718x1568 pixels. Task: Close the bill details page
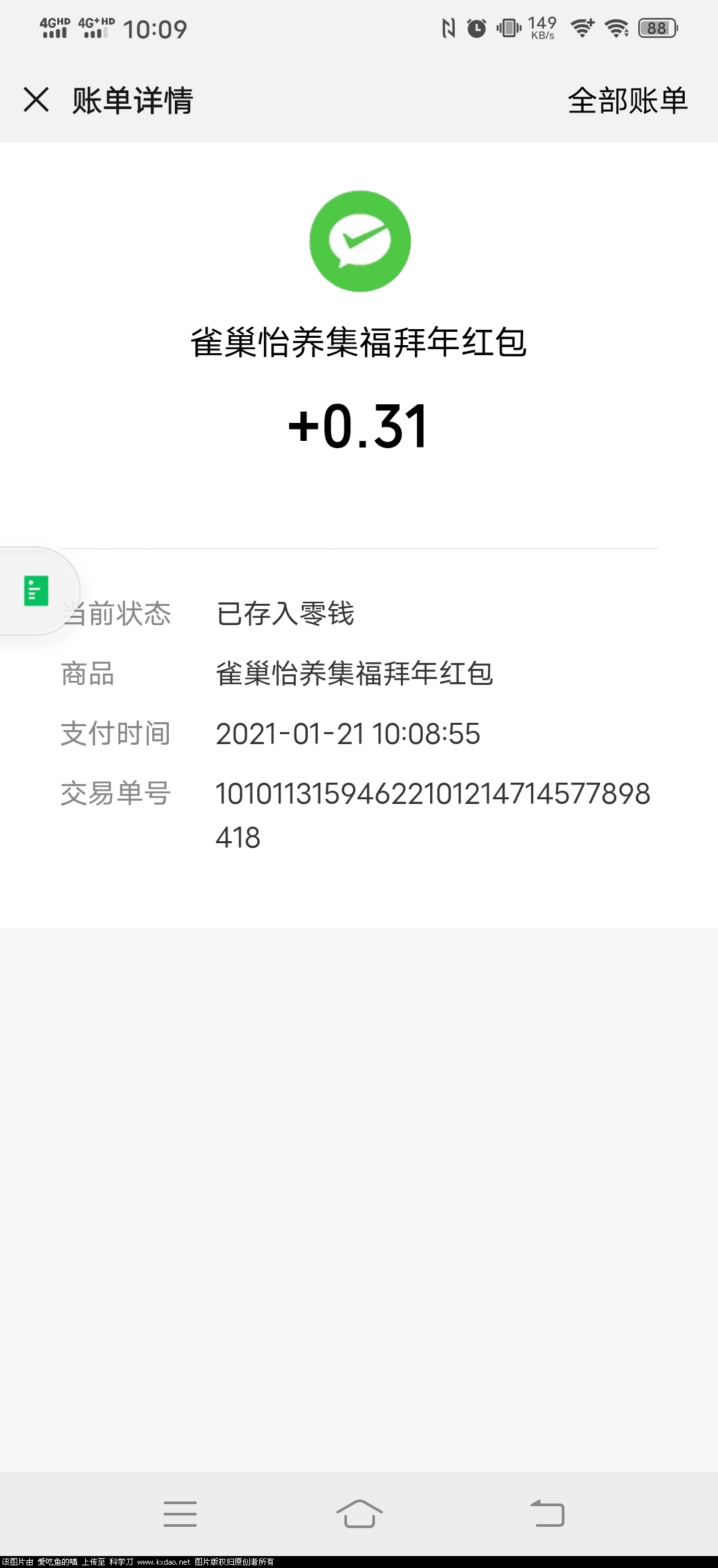[x=36, y=100]
